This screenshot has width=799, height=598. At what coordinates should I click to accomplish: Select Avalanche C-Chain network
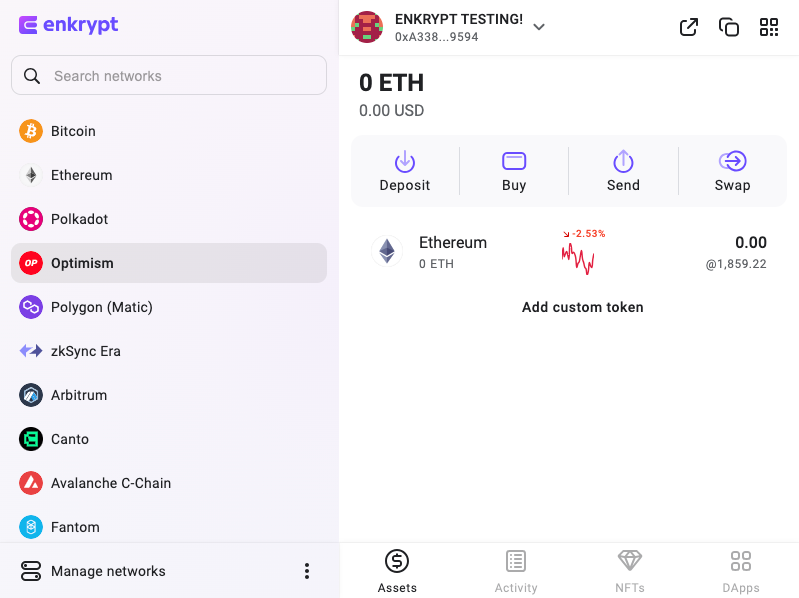pyautogui.click(x=110, y=483)
